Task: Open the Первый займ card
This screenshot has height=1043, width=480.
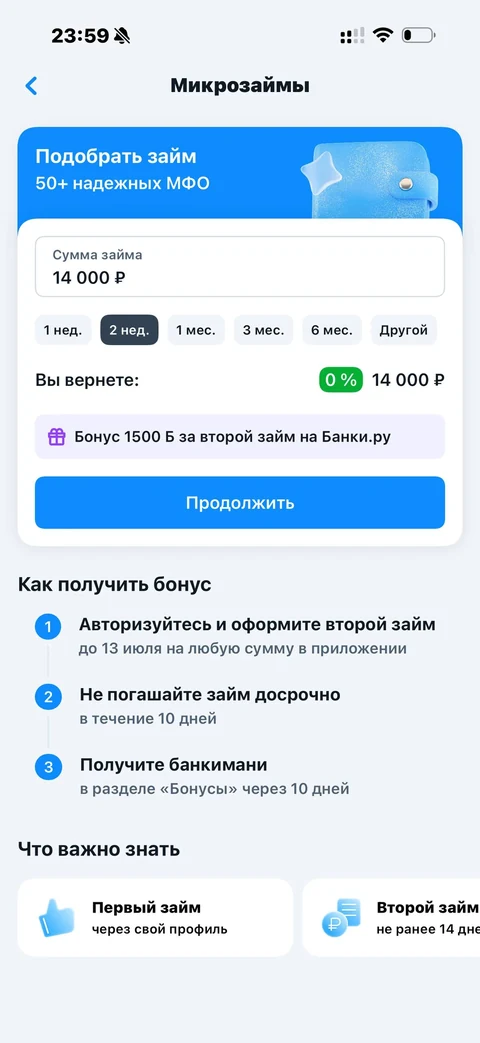Action: [x=155, y=917]
